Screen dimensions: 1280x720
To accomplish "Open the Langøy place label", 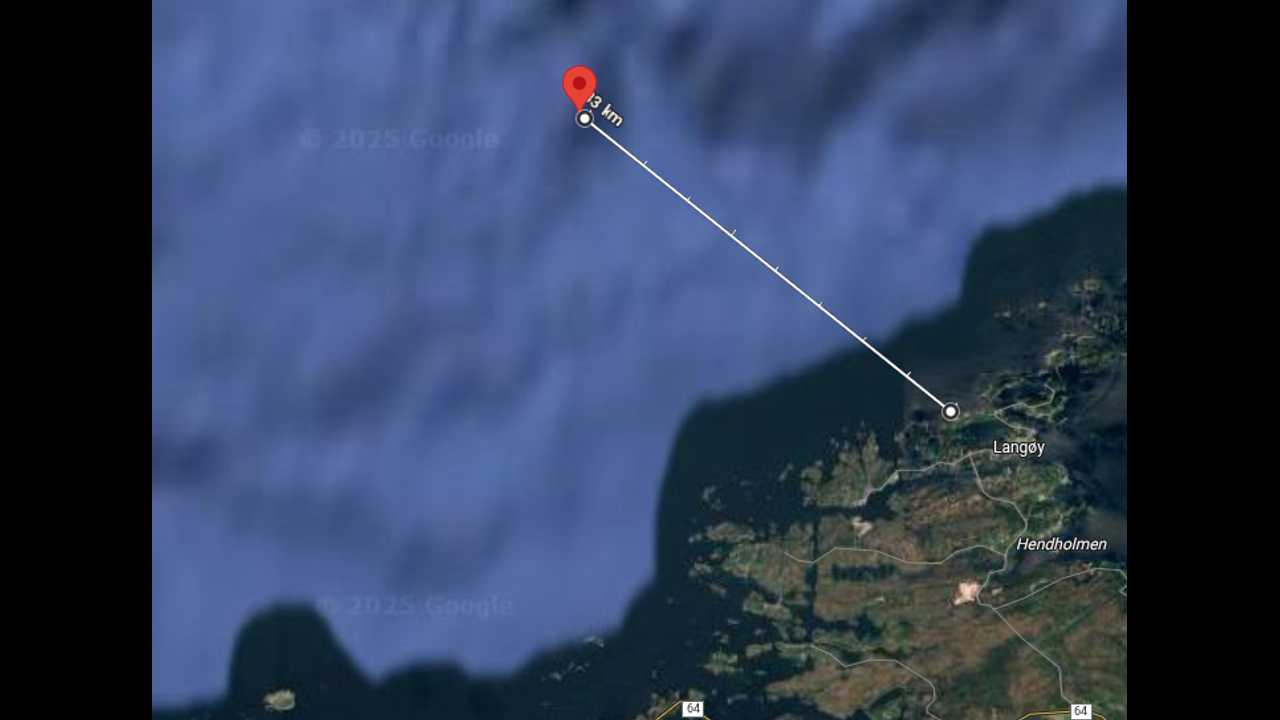I will (1018, 447).
